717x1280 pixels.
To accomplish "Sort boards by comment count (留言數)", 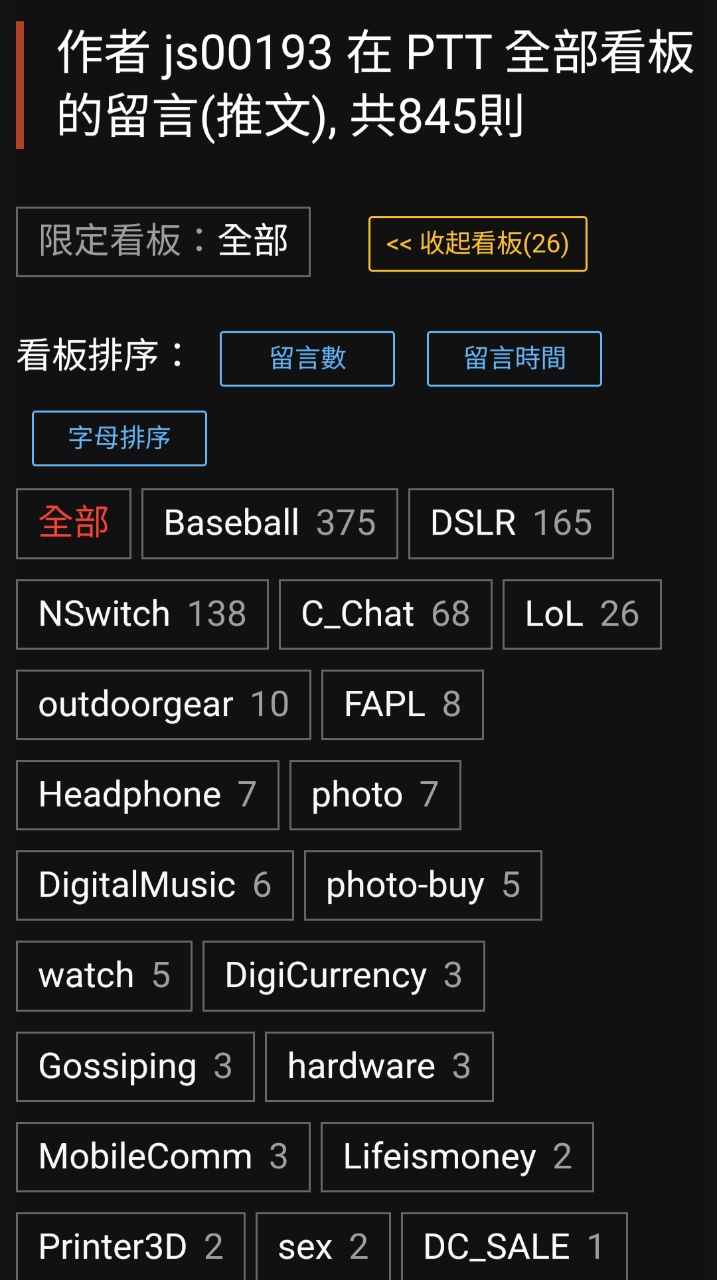I will click(x=307, y=359).
